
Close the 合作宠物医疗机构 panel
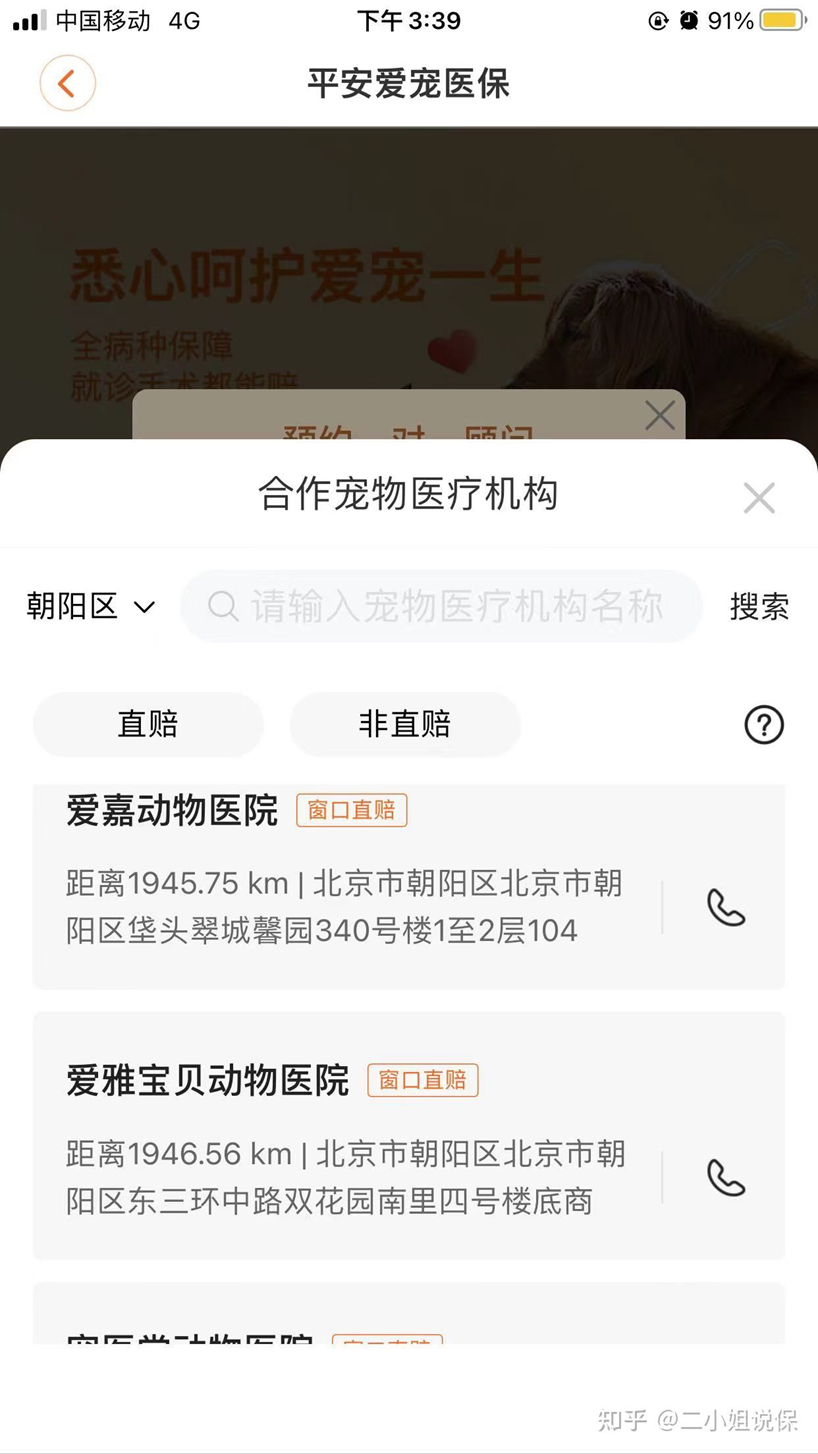tap(759, 497)
